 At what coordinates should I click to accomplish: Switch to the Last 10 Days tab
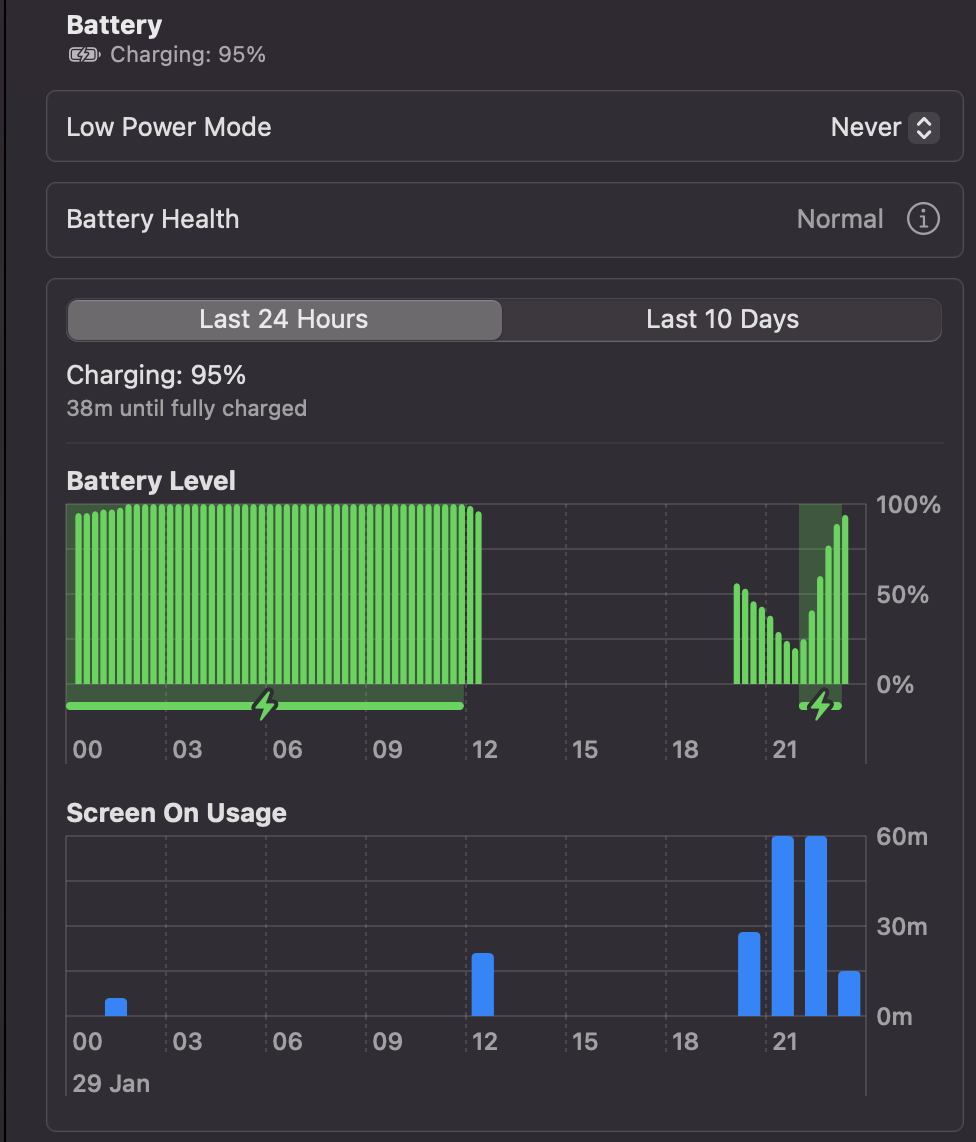point(722,319)
